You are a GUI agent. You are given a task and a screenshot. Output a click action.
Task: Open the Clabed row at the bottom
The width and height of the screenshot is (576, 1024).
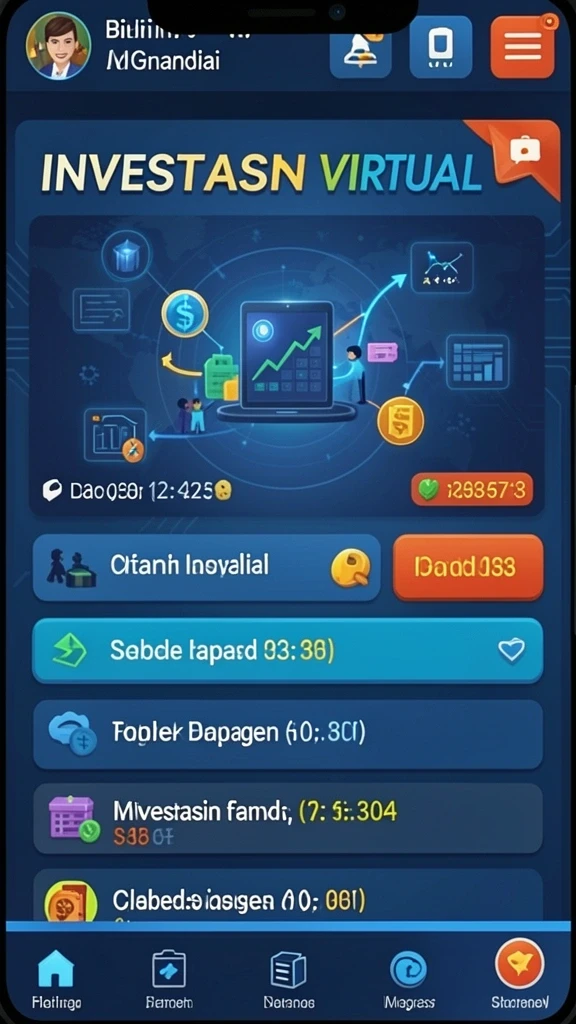click(x=287, y=896)
